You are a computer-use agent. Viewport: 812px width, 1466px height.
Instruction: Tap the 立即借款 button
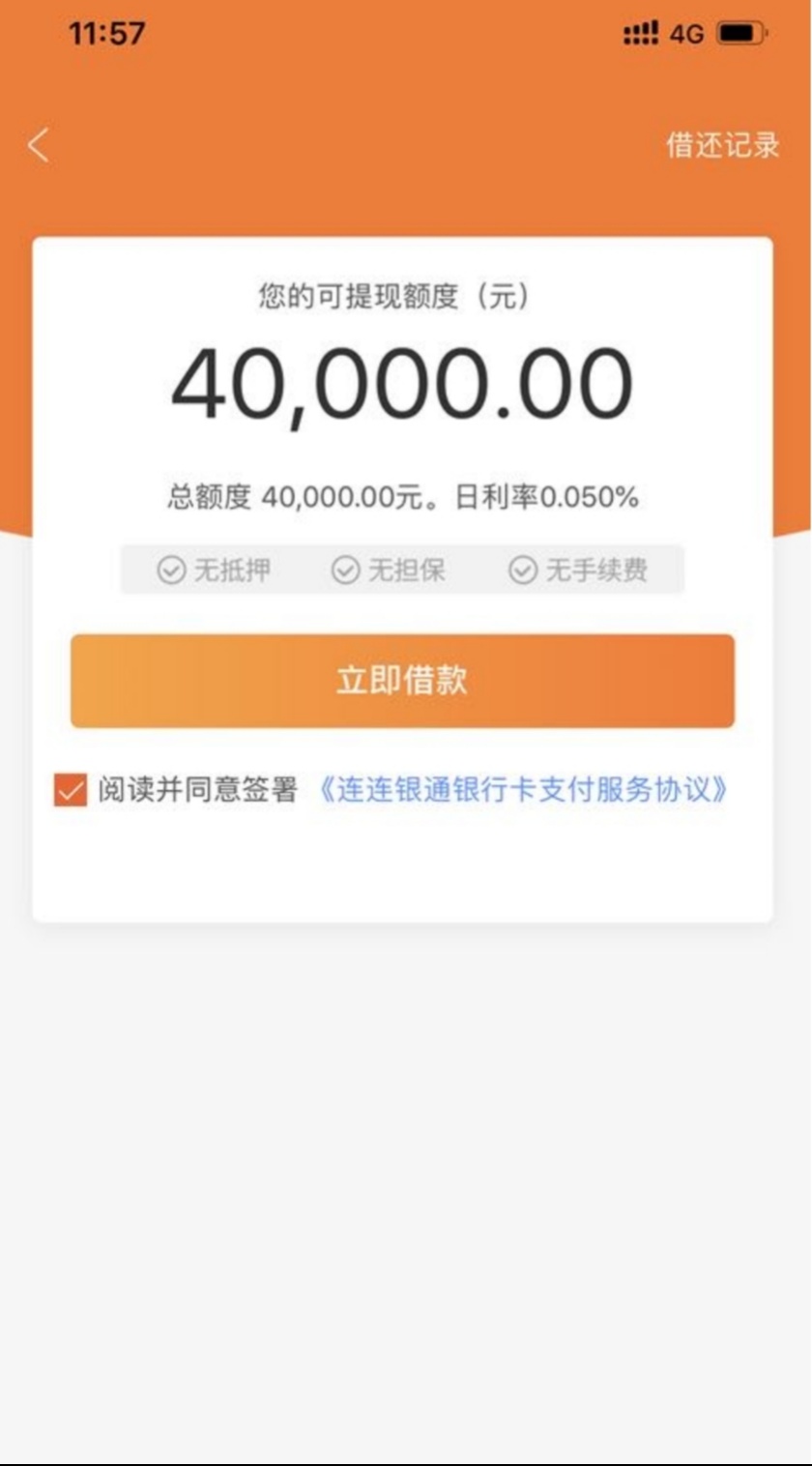pyautogui.click(x=402, y=681)
